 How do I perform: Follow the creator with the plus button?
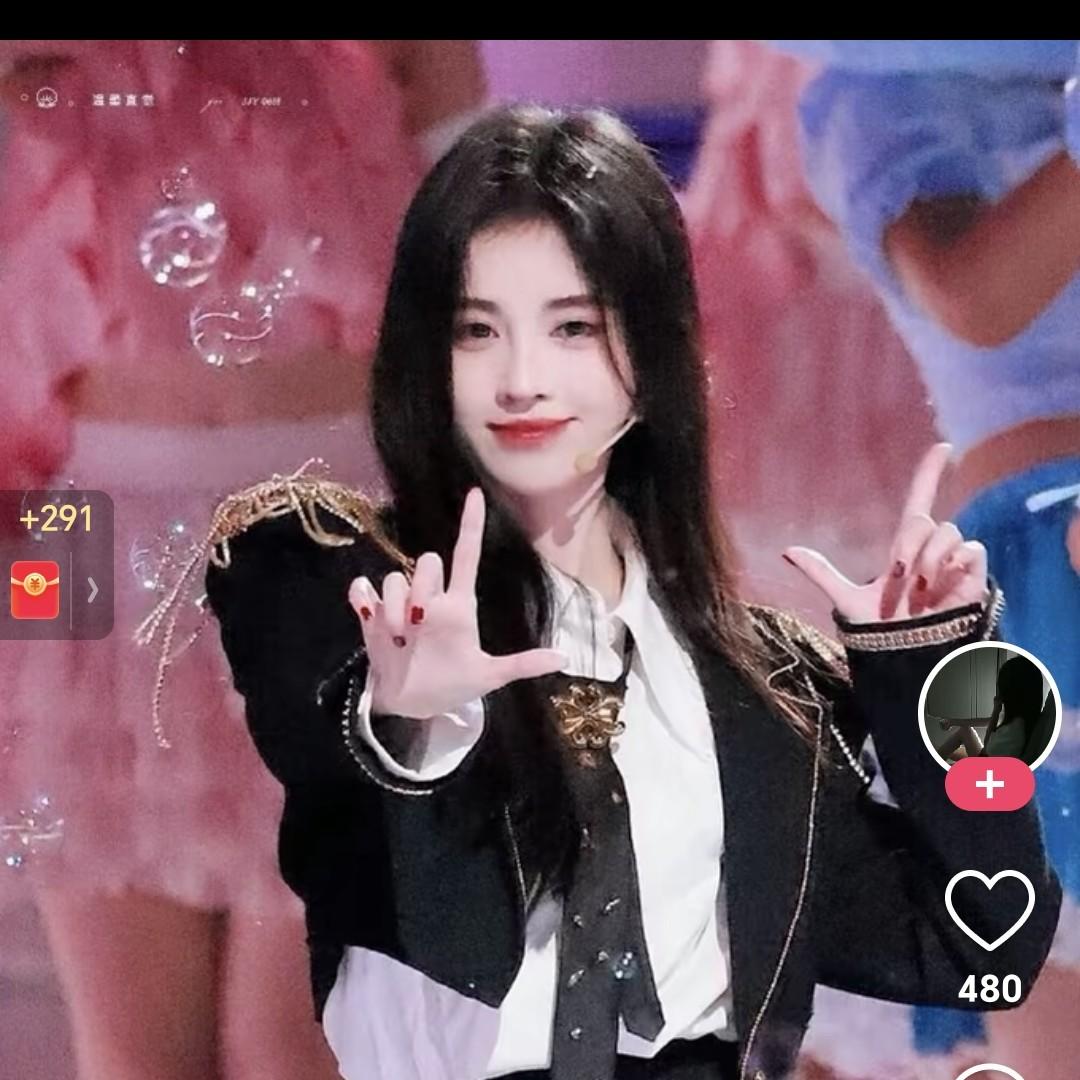tap(989, 785)
